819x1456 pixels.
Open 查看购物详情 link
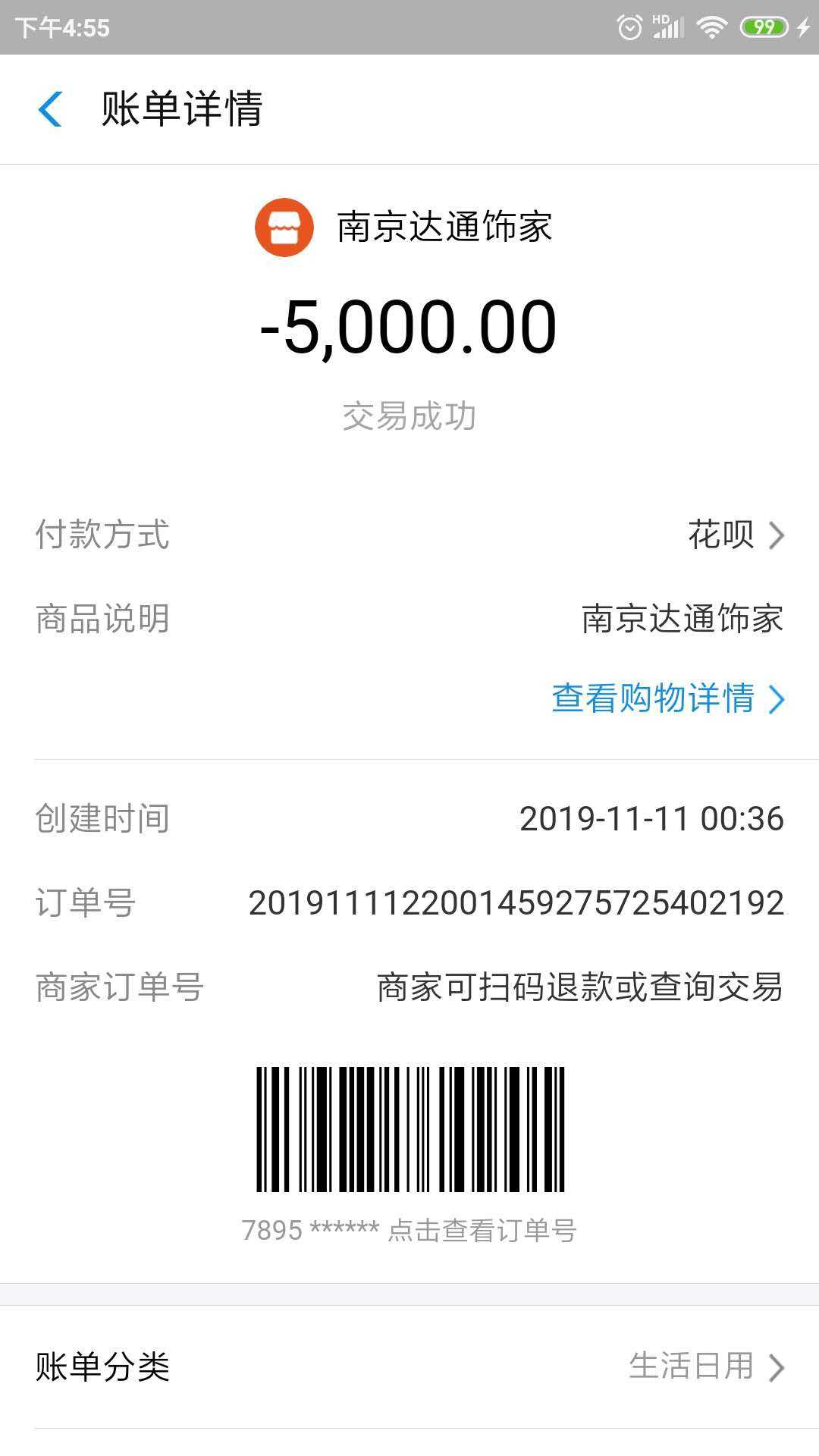coord(667,698)
